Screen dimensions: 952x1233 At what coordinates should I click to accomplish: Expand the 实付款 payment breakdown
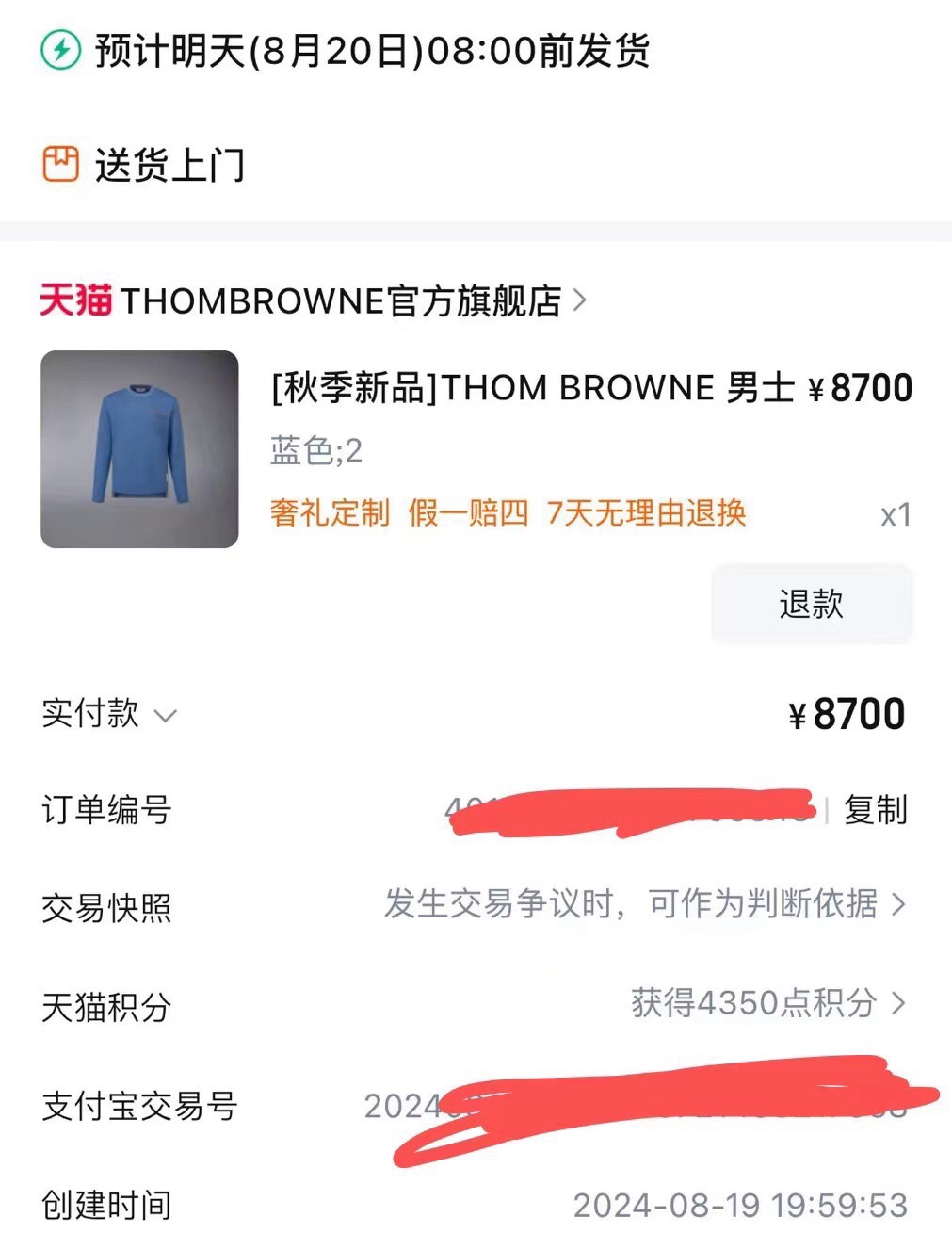click(x=109, y=714)
